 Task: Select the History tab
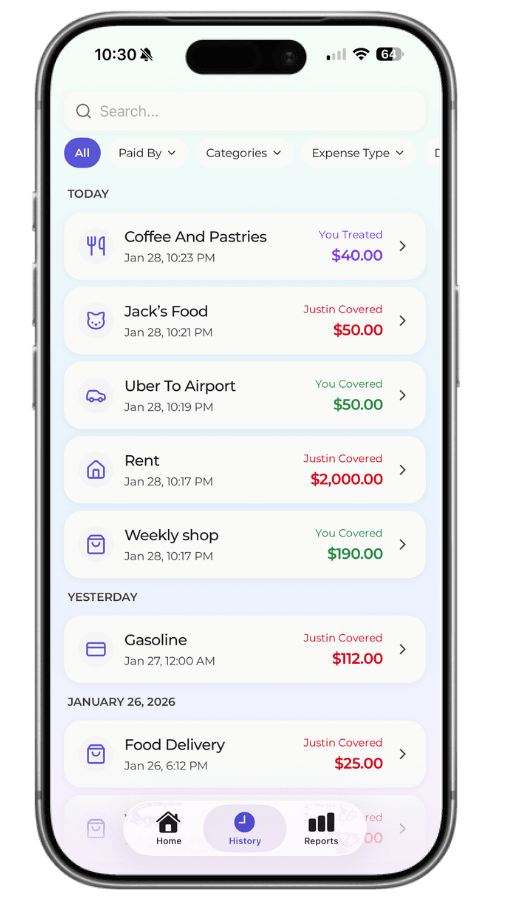tap(245, 828)
